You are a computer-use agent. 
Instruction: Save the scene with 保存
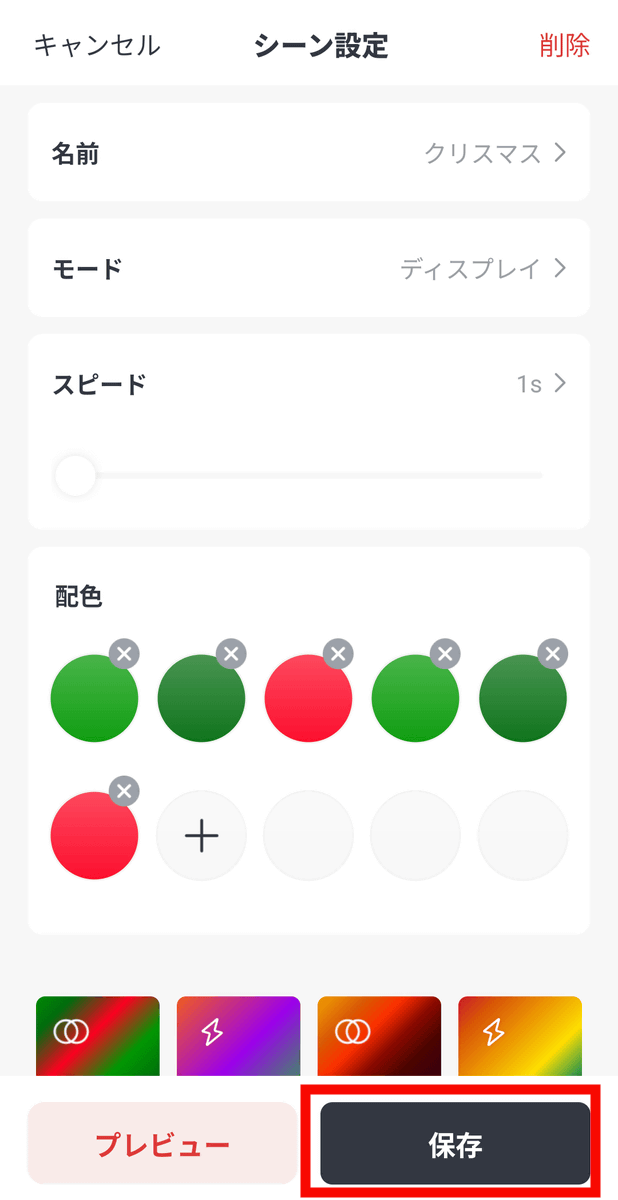pos(455,1145)
